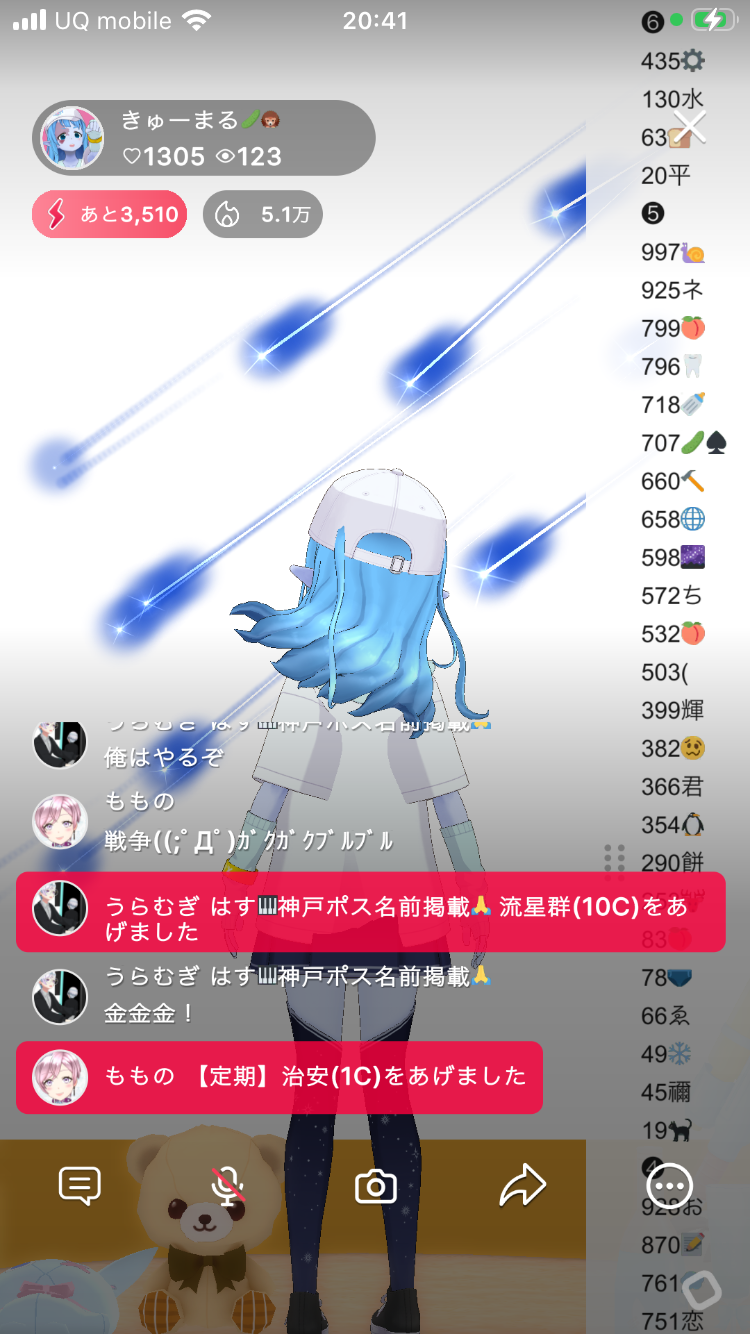This screenshot has width=750, height=1334.
Task: Open the comment box icon
Action: 80,1187
